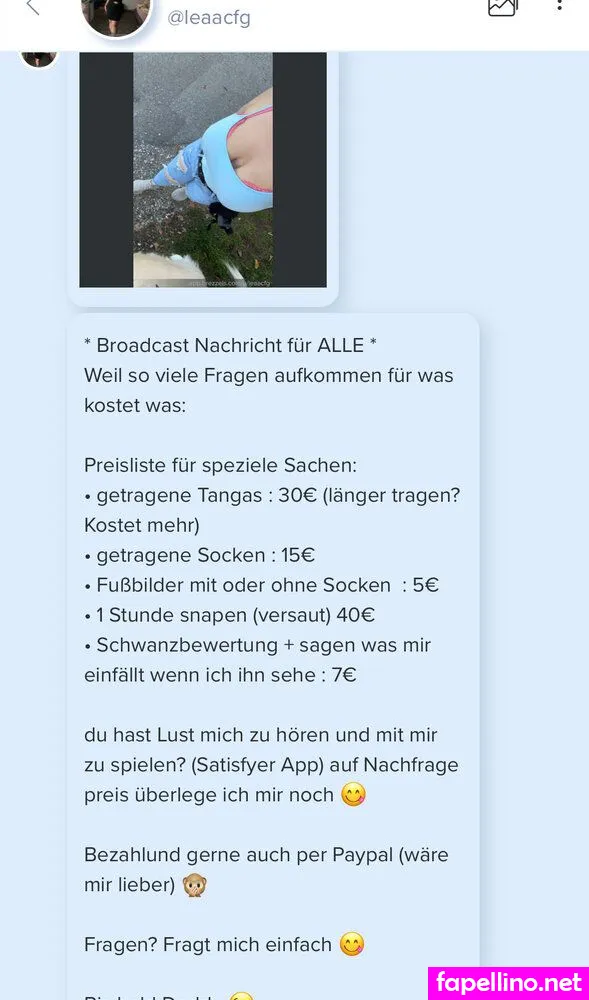Screen dimensions: 589x1000
Task: Go back with the top-left arrow
Action: coord(32,7)
